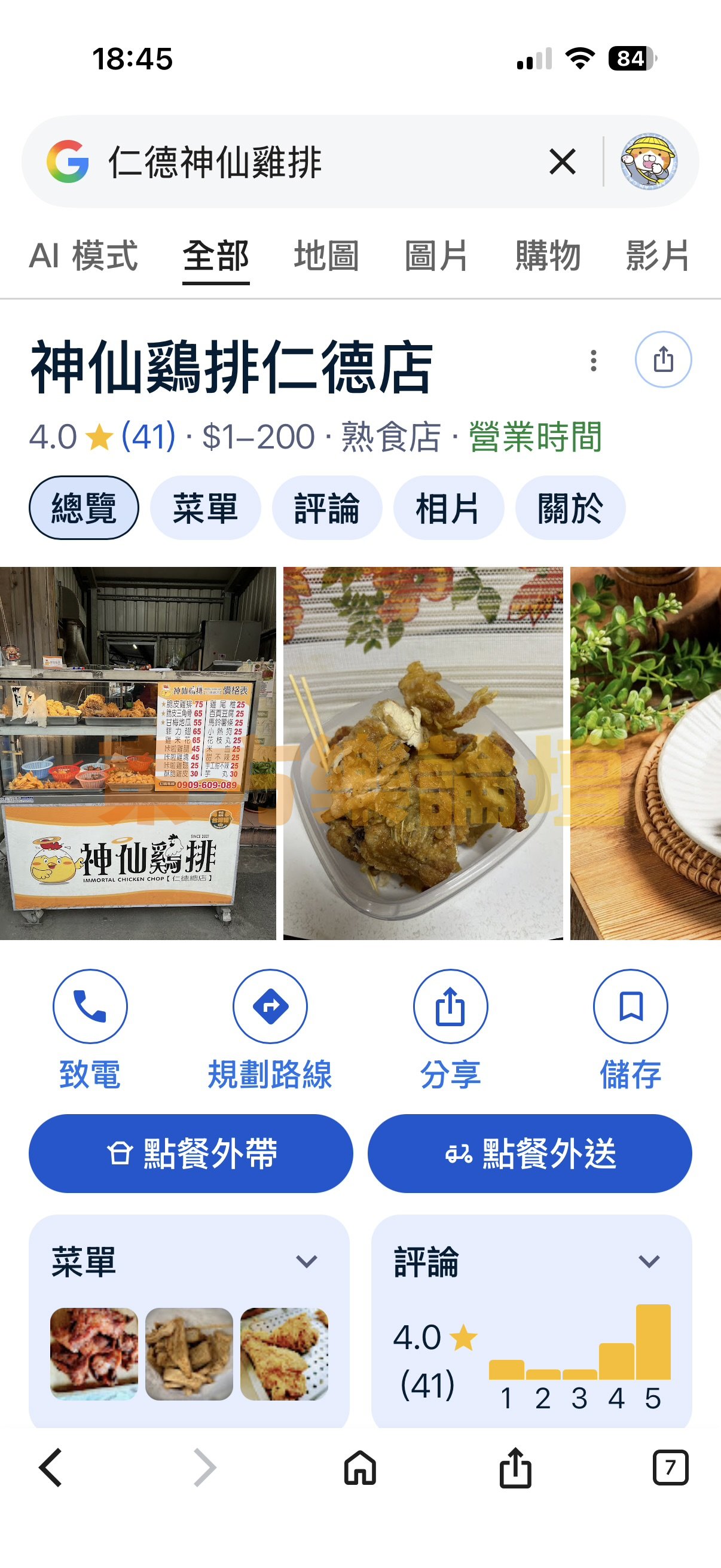This screenshot has height=1568, width=721.
Task: Open the Google account avatar
Action: click(649, 162)
